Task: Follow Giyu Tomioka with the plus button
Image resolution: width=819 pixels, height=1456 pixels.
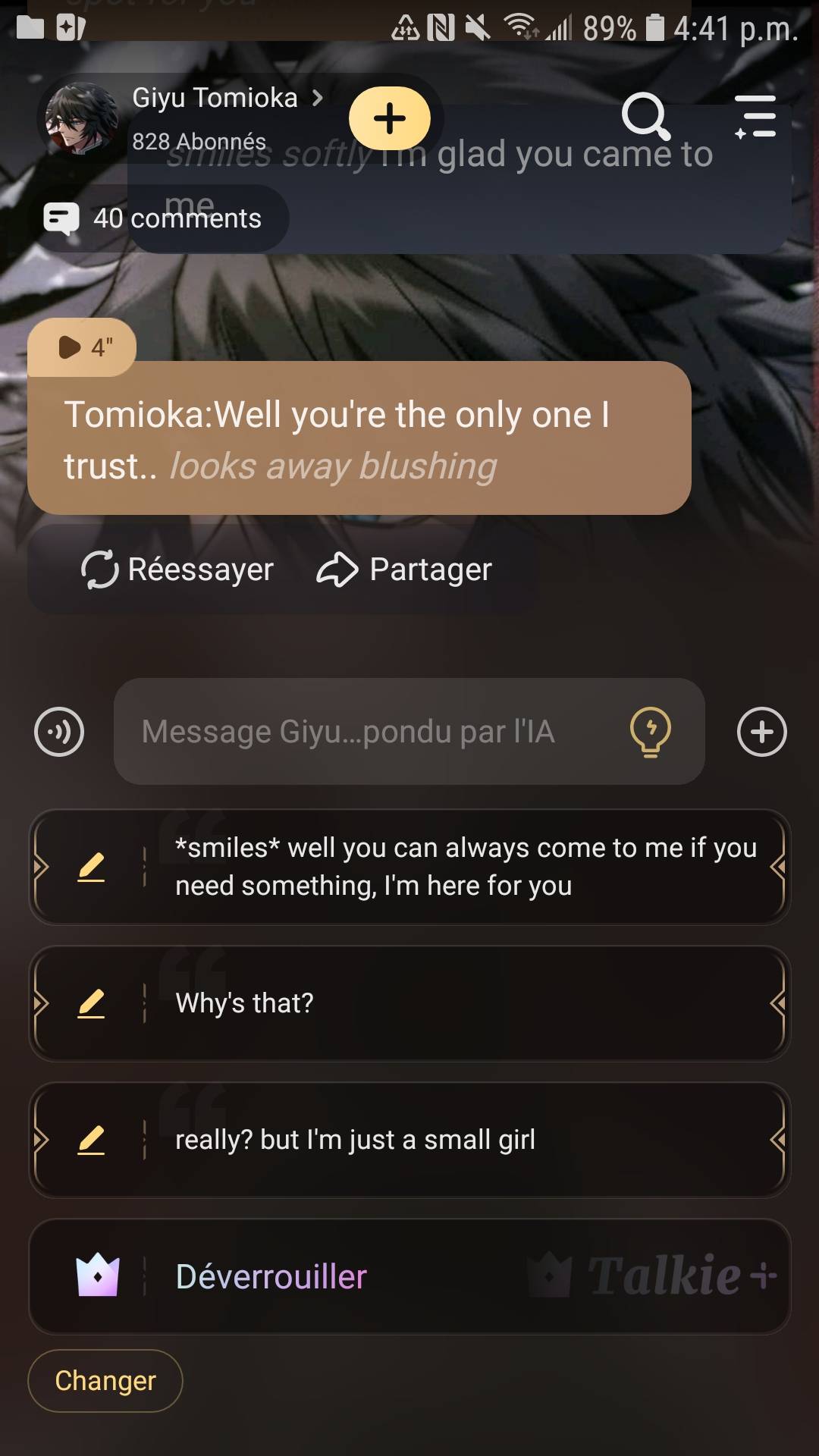Action: pos(390,118)
